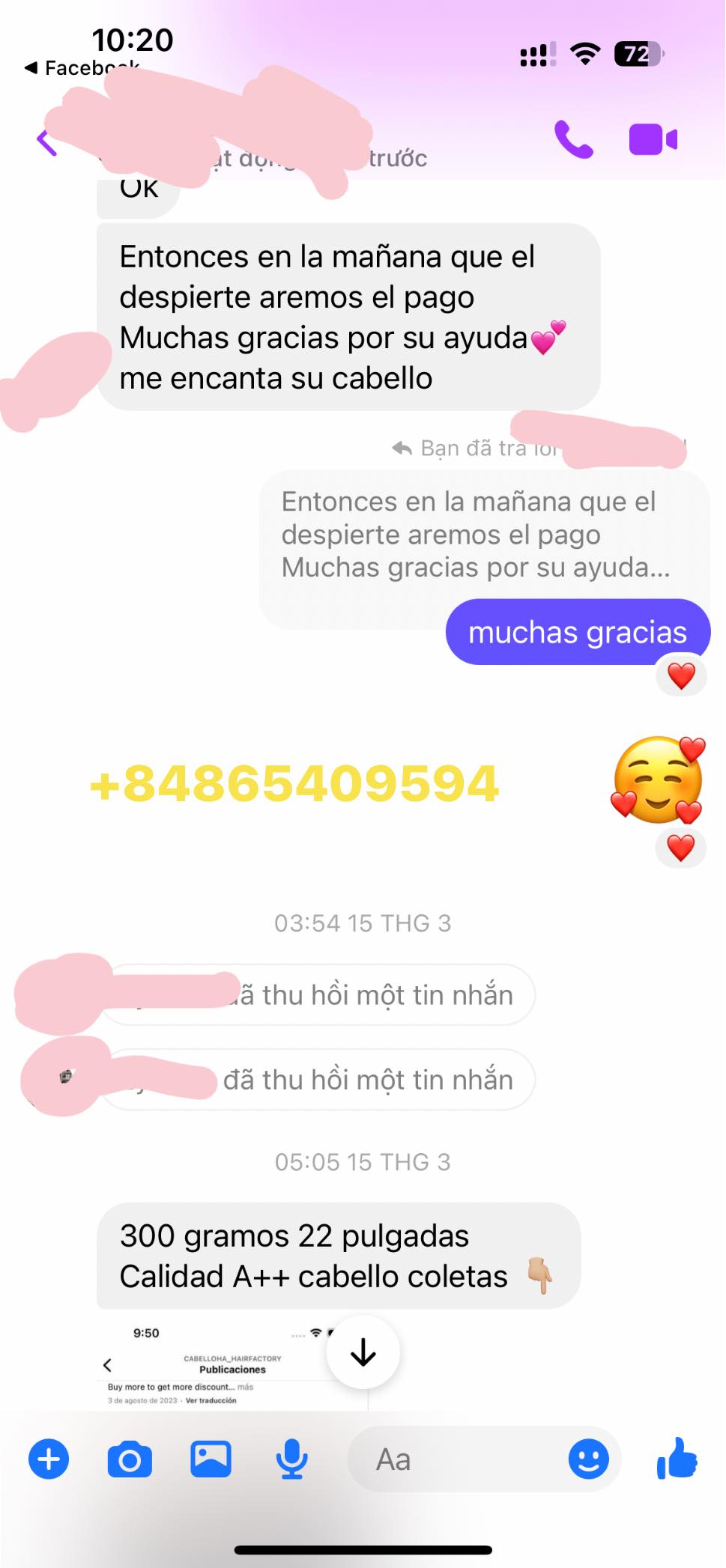Send a thumbs-up like
This screenshot has height=1568, width=726.
tap(677, 1458)
